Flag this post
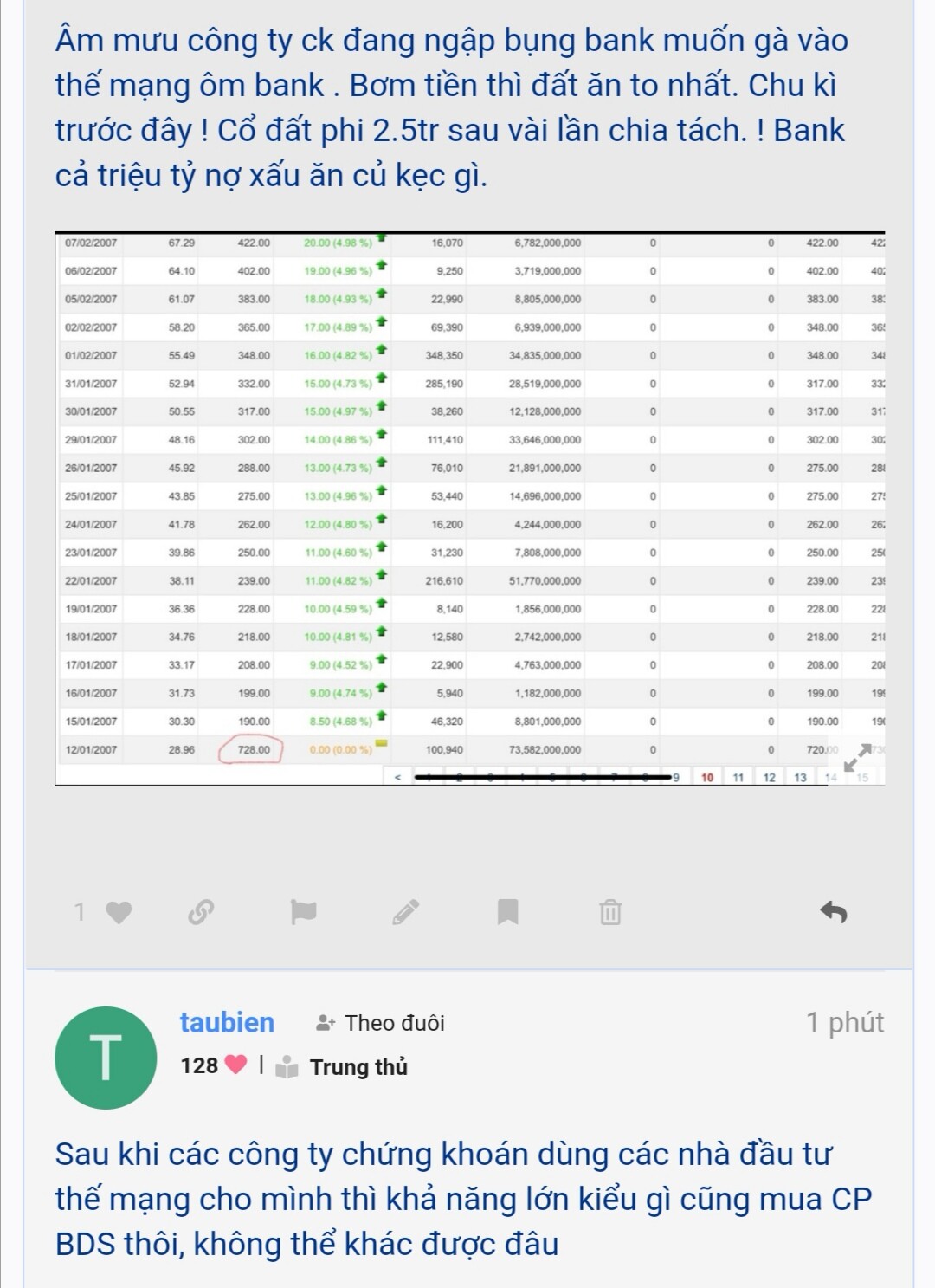935x1288 pixels. [303, 912]
